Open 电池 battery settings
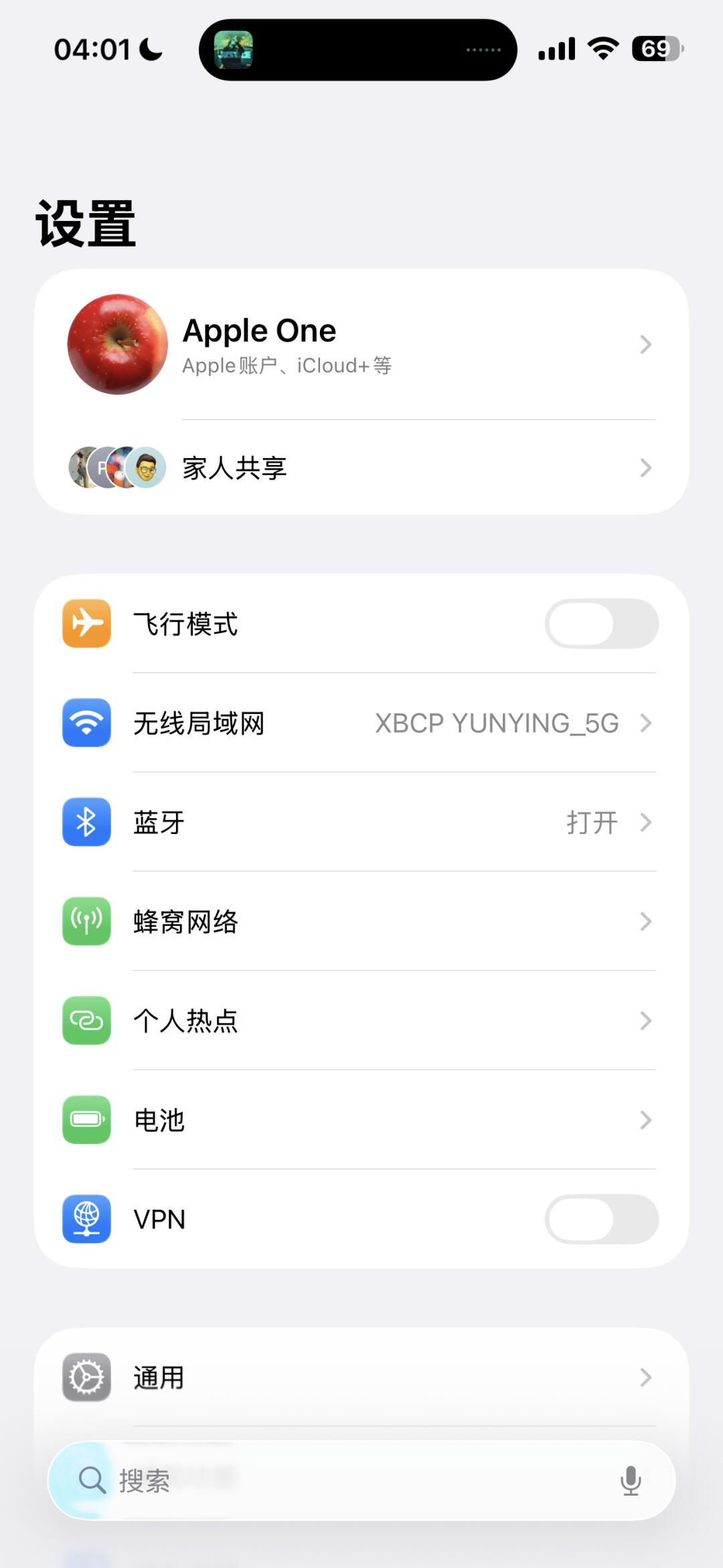Screen dimensions: 723x1568 tap(361, 1120)
